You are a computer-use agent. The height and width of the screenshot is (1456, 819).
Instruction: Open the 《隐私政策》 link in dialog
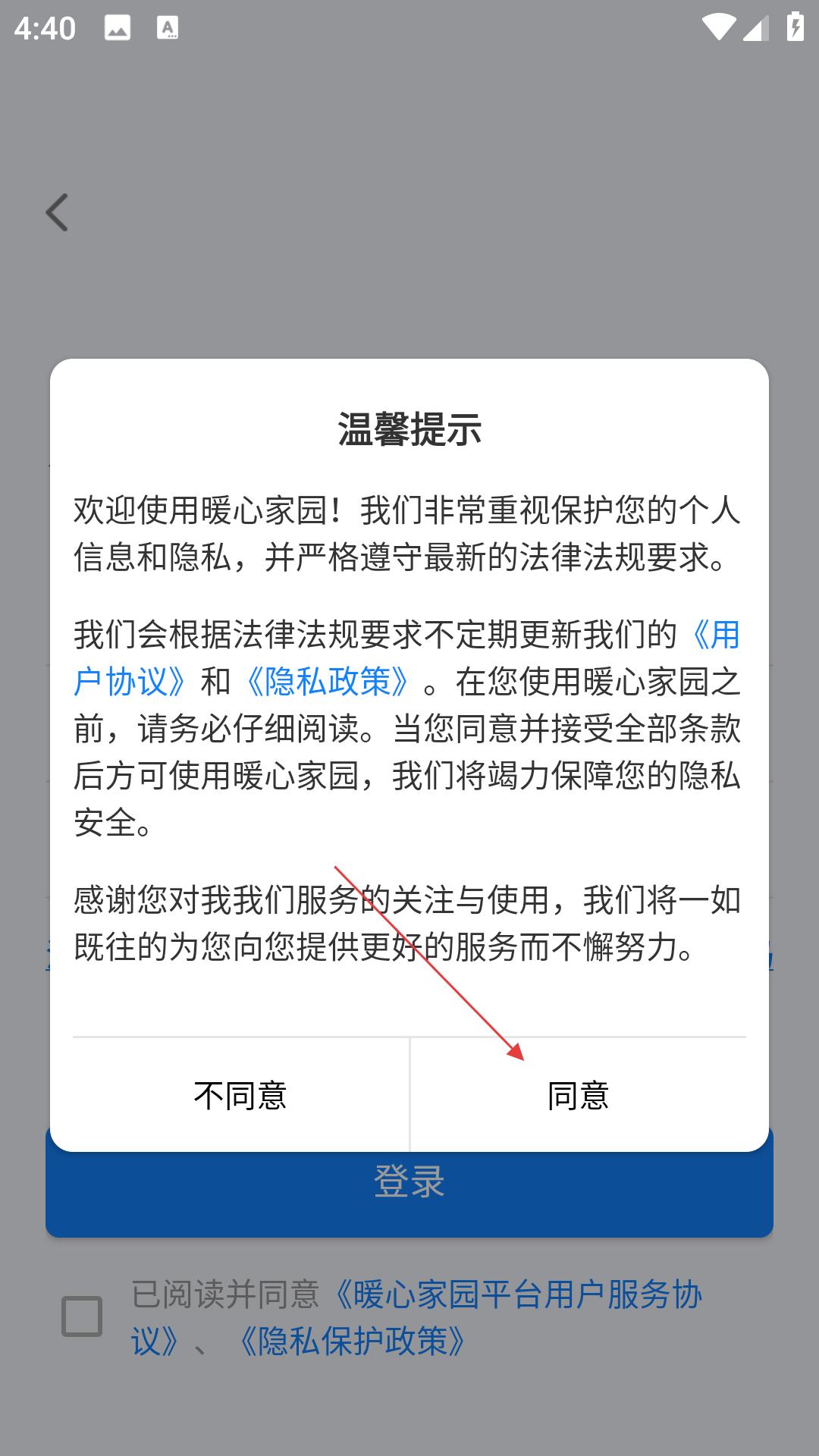pyautogui.click(x=328, y=681)
